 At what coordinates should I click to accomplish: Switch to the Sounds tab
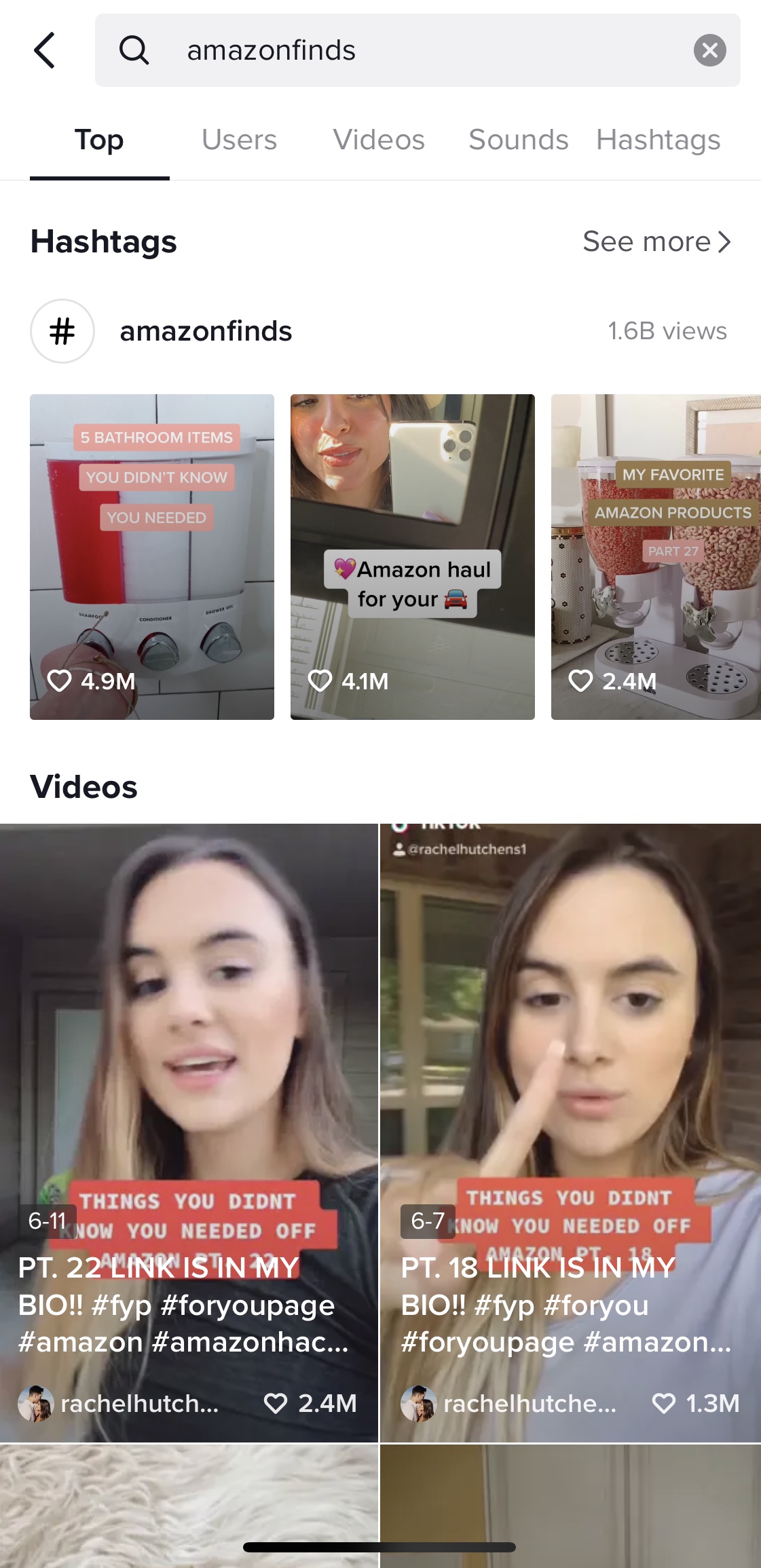tap(519, 140)
